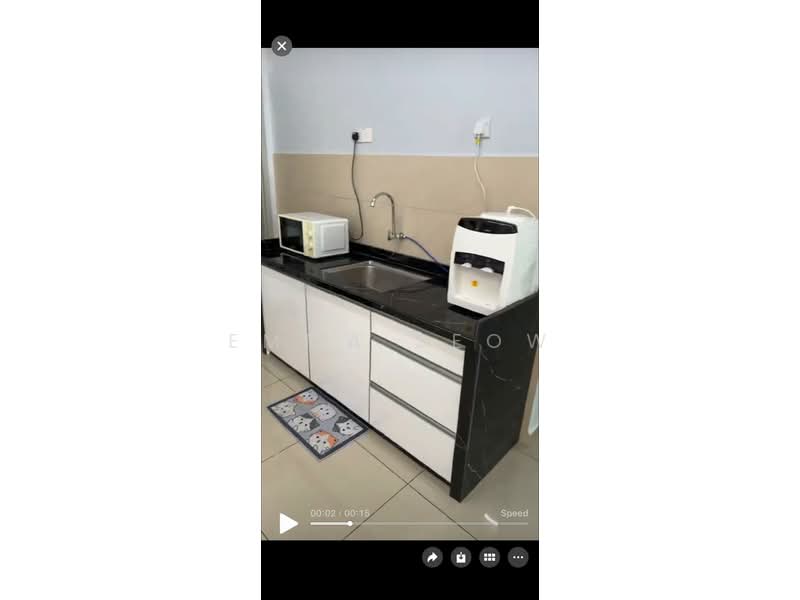
Task: Play the paused video
Action: (x=288, y=523)
